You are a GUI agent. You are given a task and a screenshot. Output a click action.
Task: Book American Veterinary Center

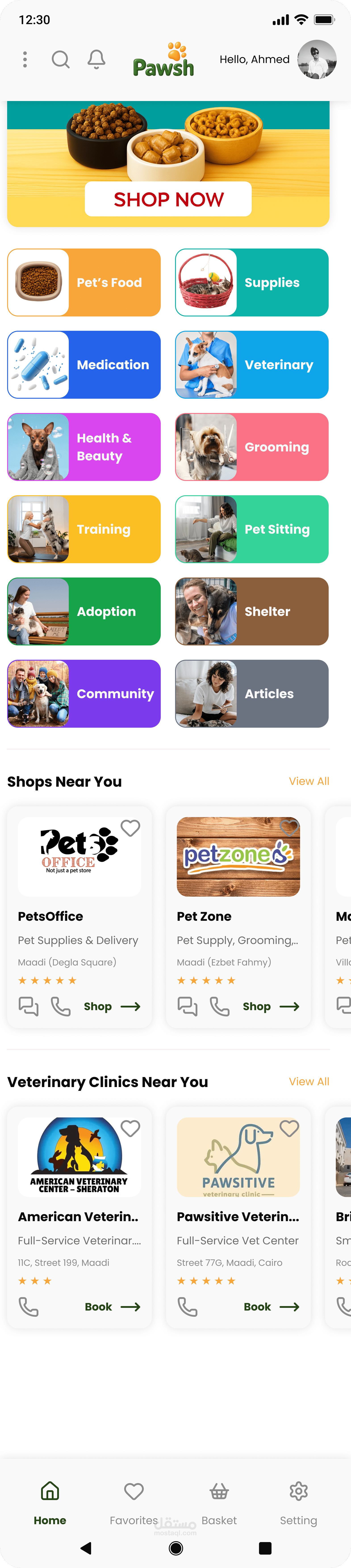(112, 1306)
